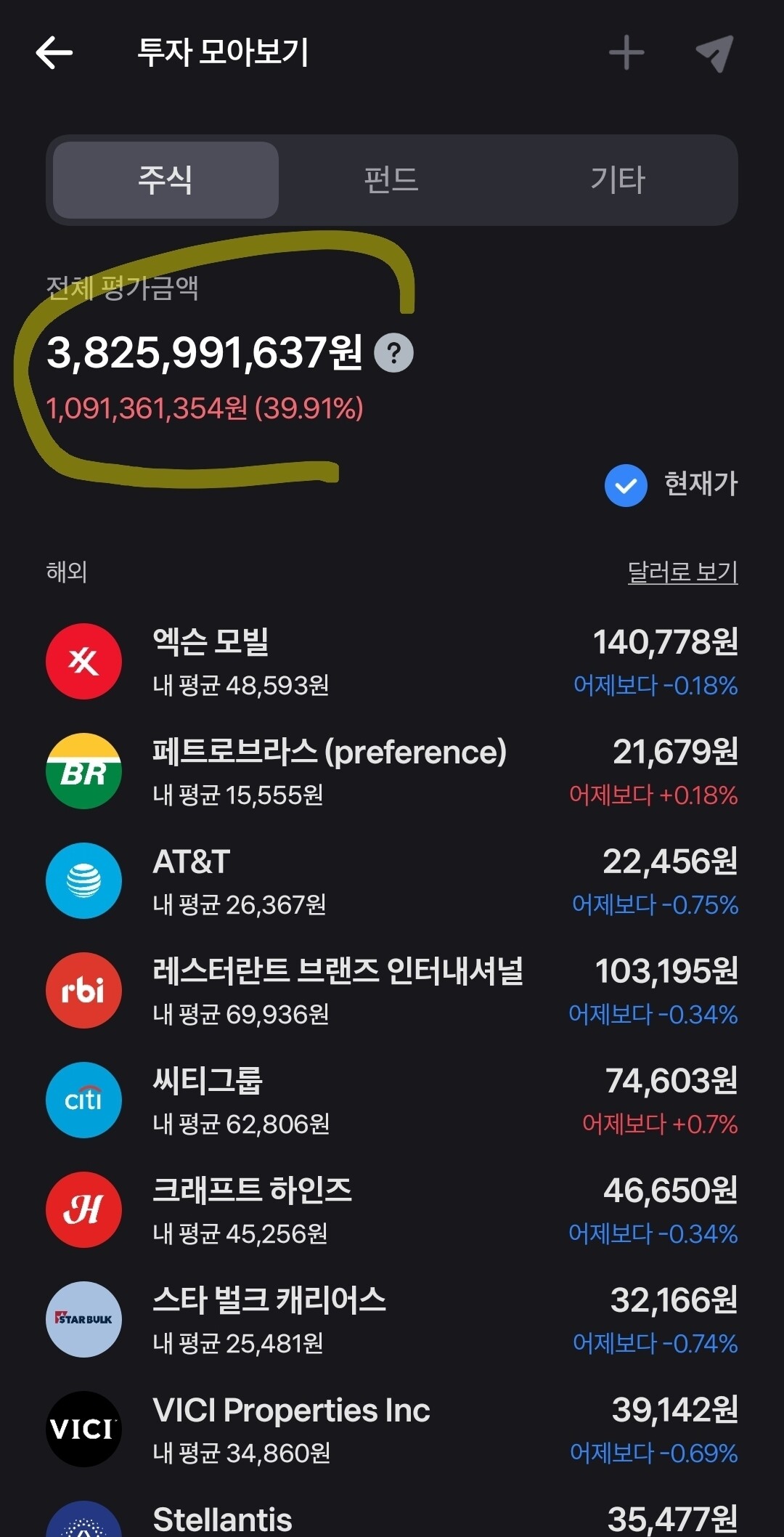784x1537 pixels.
Task: Open AT&T via its globe logo
Action: coord(83,881)
